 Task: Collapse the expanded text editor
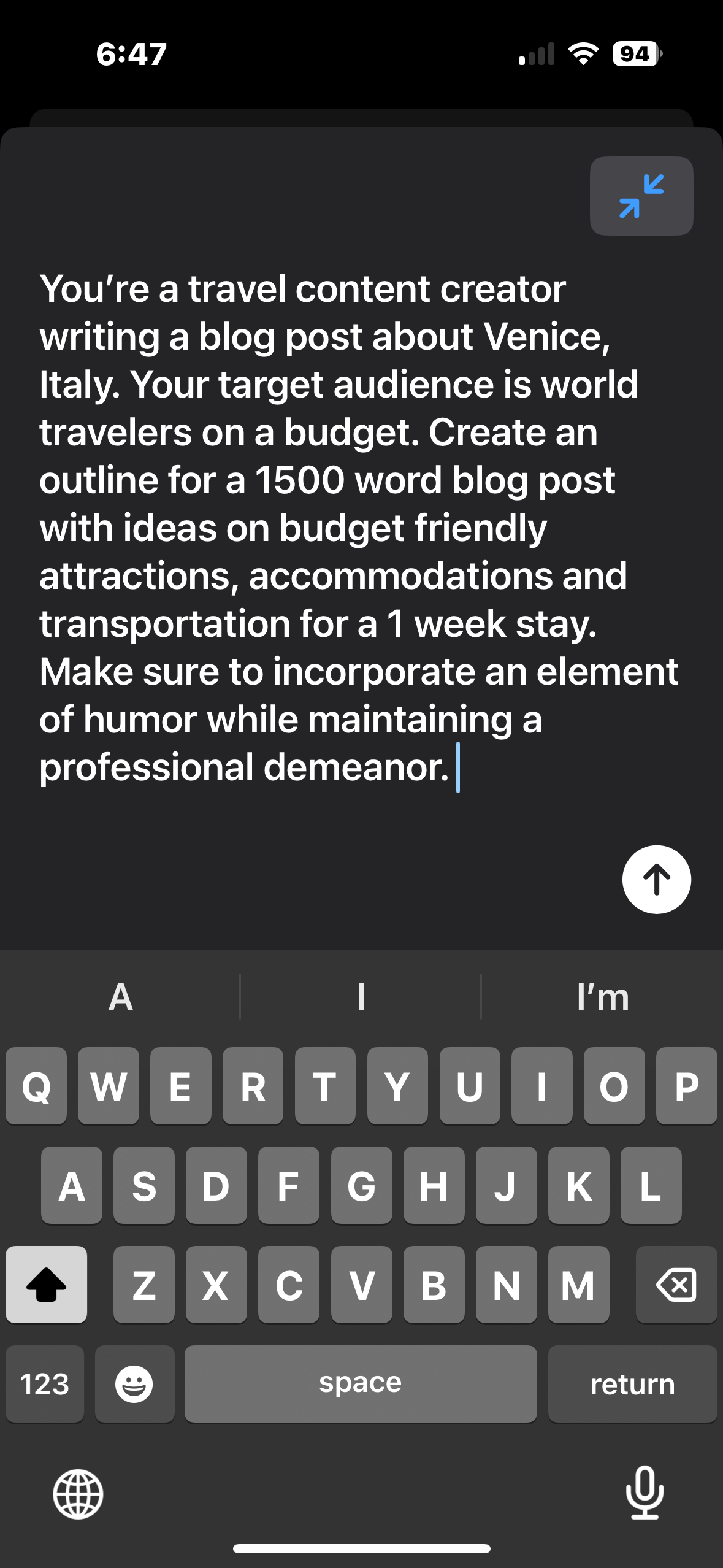coord(641,196)
